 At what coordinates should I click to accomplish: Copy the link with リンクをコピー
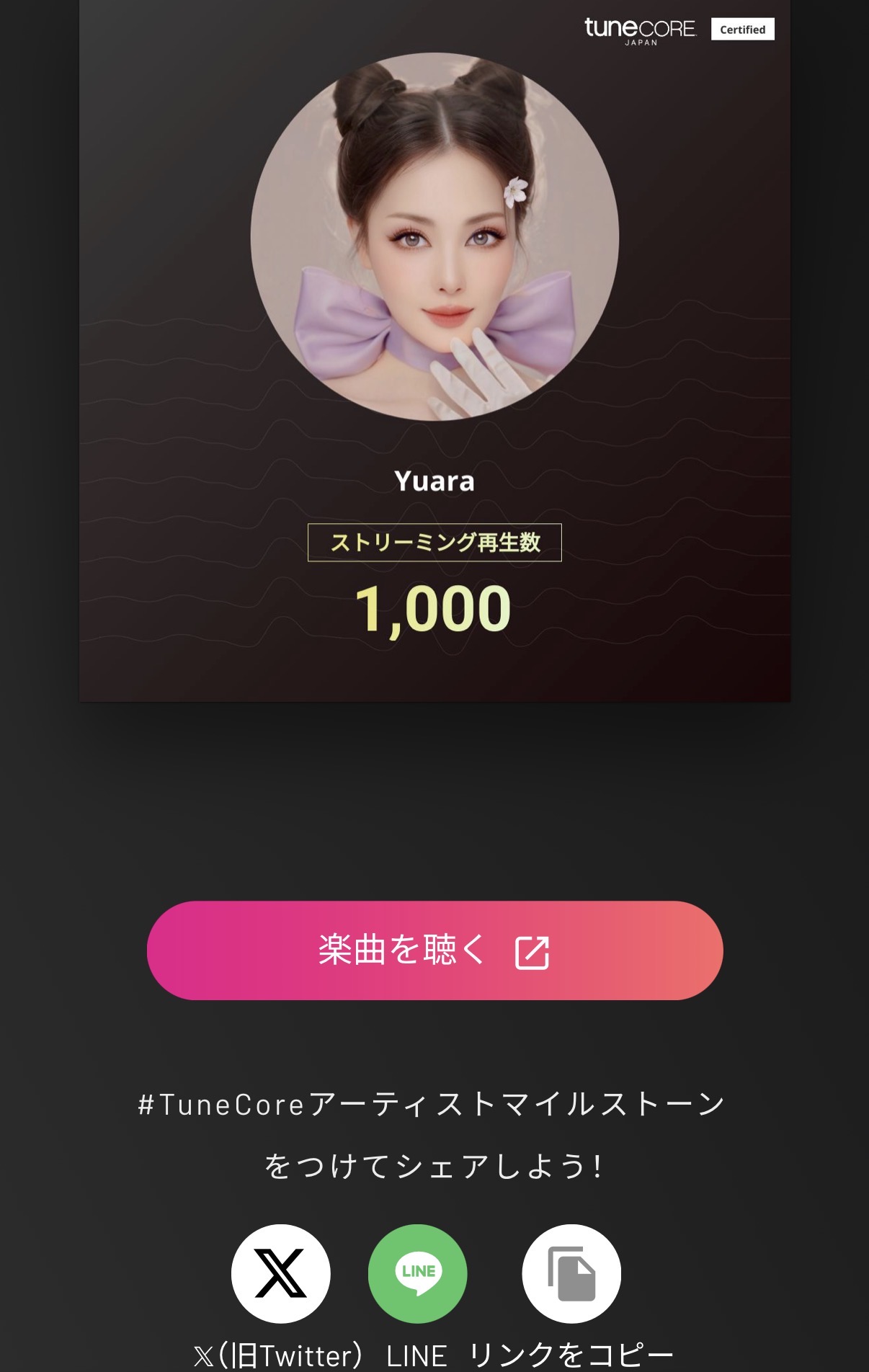coord(571,1273)
